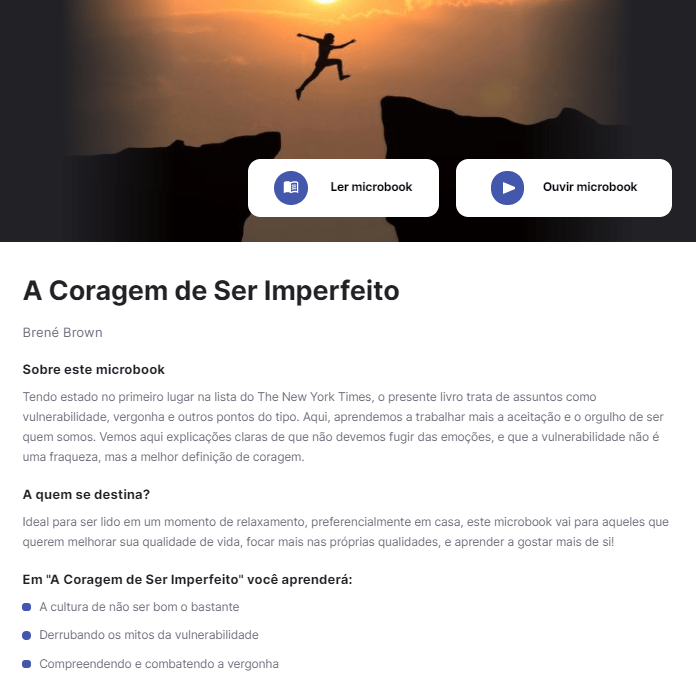Start listening with Ouvir microbook

(x=563, y=188)
